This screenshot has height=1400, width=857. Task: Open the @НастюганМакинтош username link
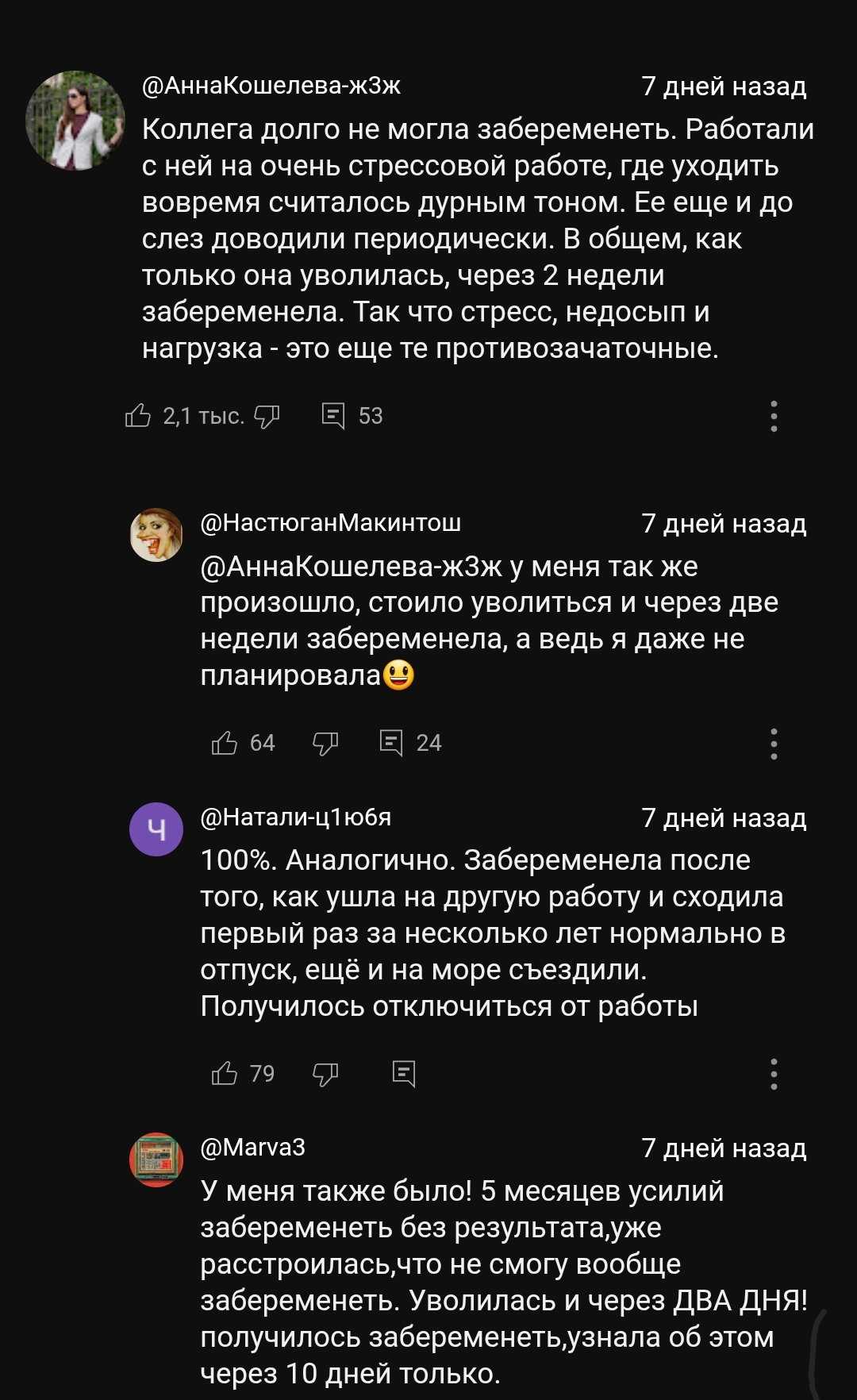[330, 522]
